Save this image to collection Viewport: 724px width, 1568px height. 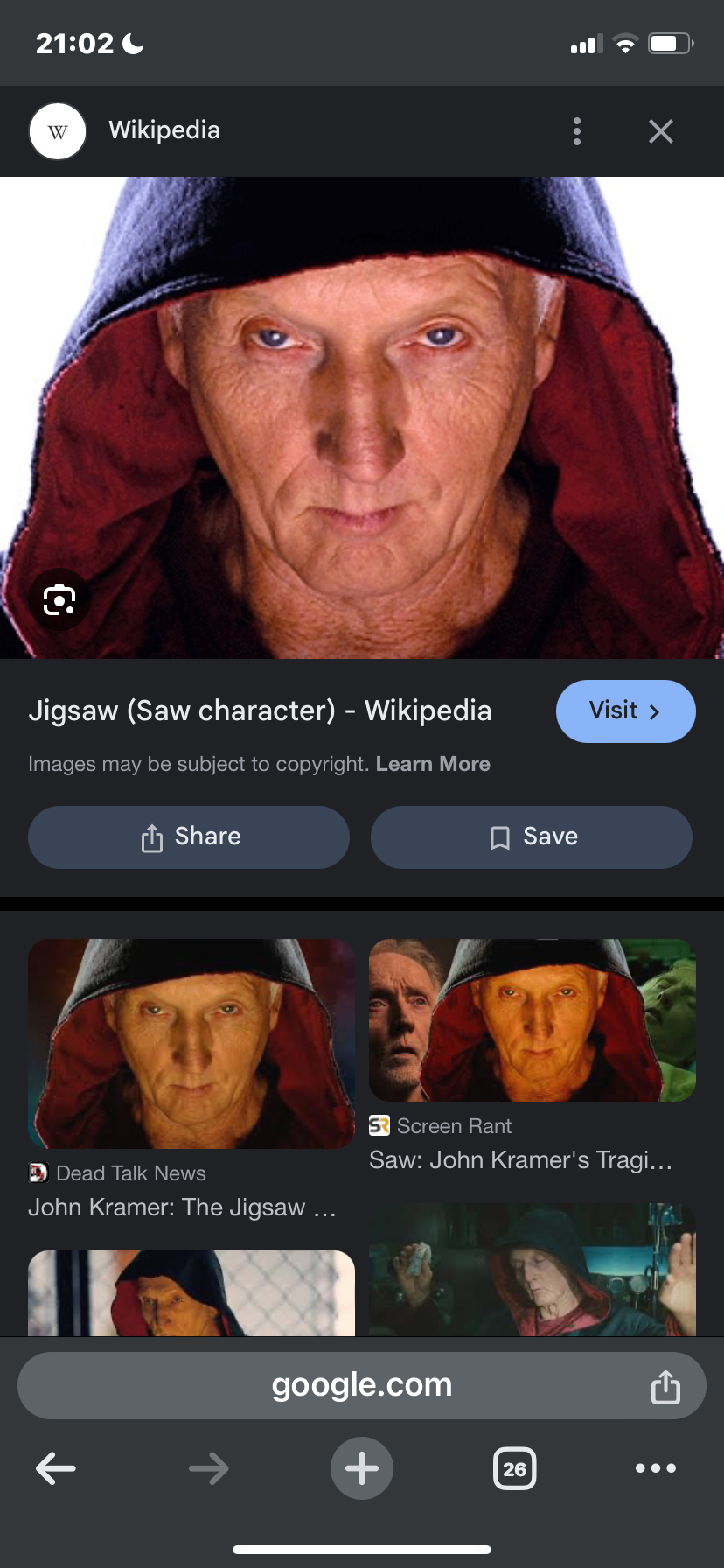(x=532, y=837)
